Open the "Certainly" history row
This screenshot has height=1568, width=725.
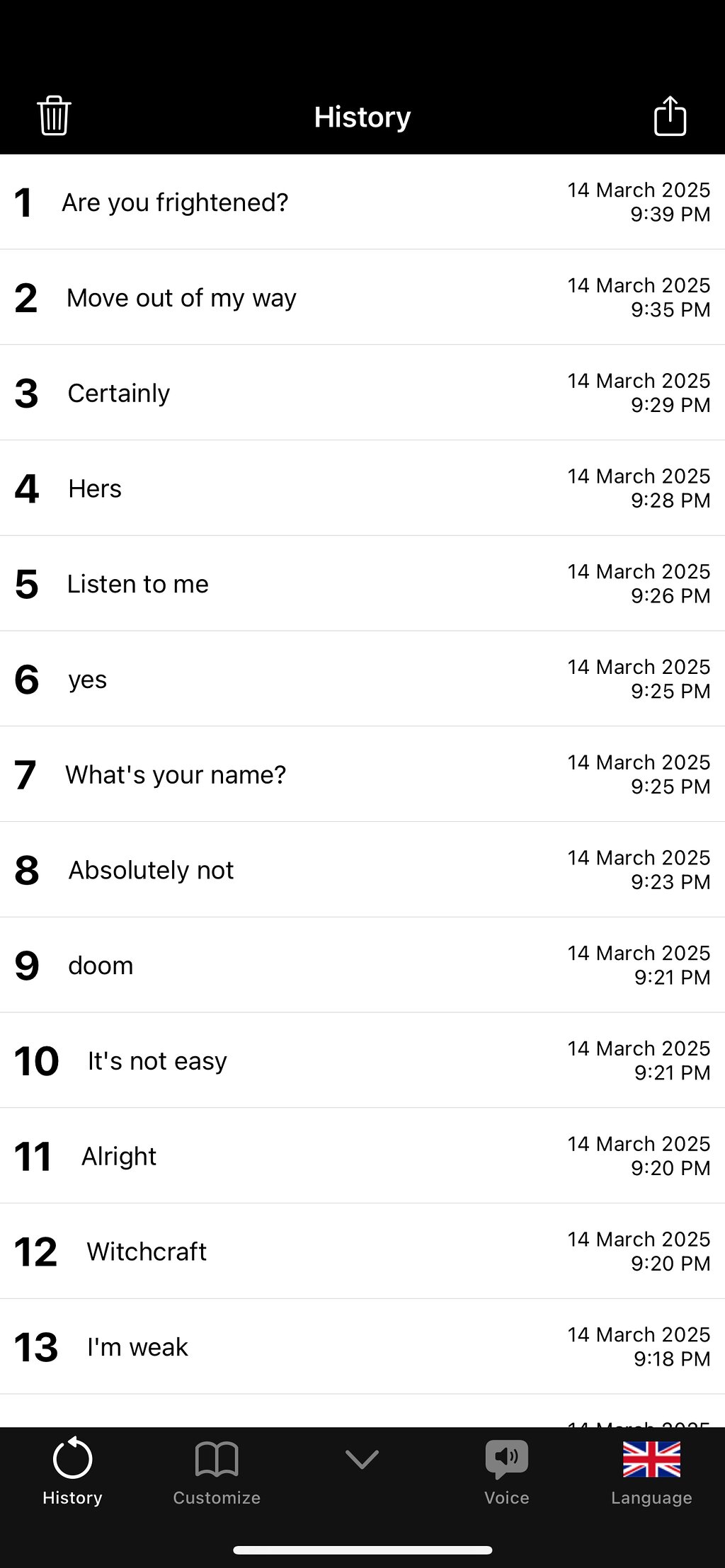[362, 393]
